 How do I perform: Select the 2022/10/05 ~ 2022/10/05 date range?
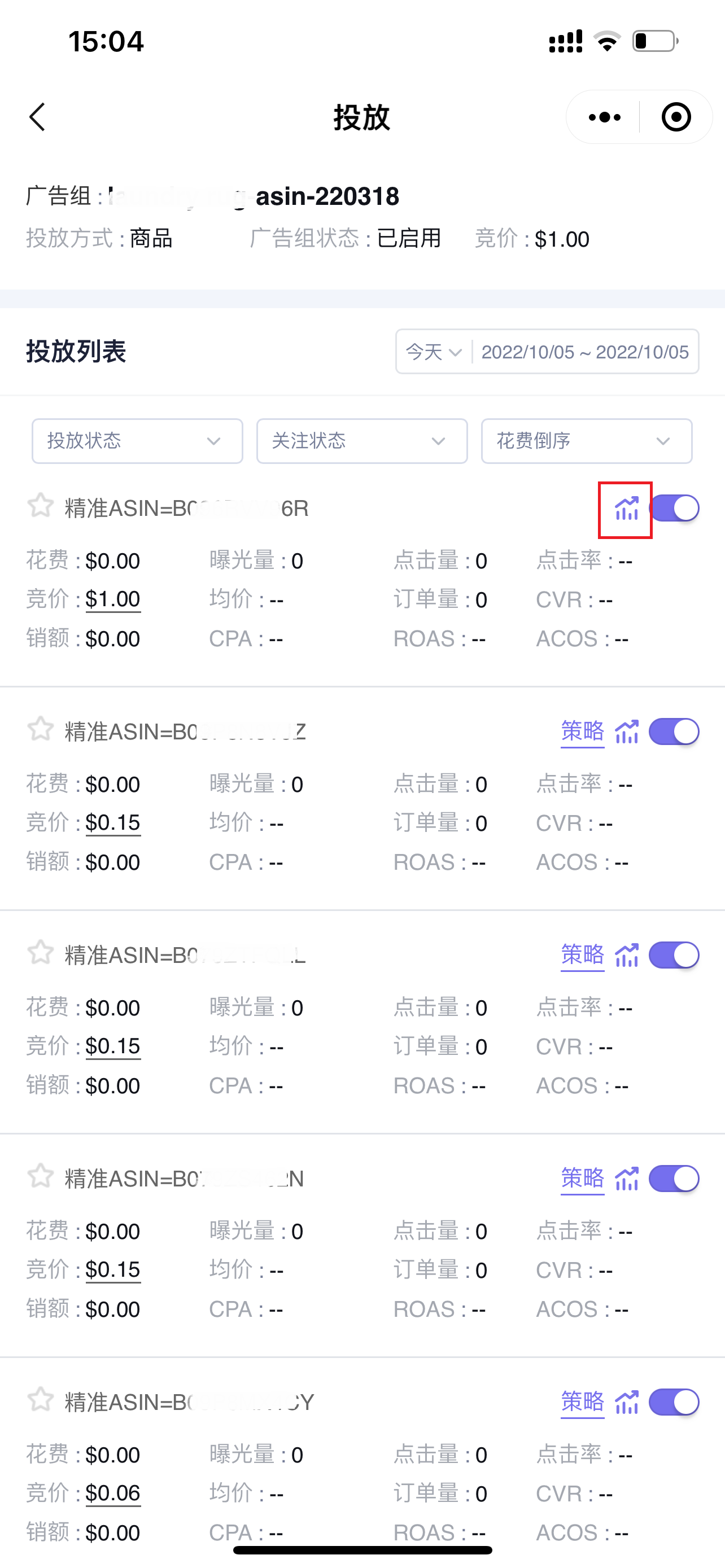(585, 352)
